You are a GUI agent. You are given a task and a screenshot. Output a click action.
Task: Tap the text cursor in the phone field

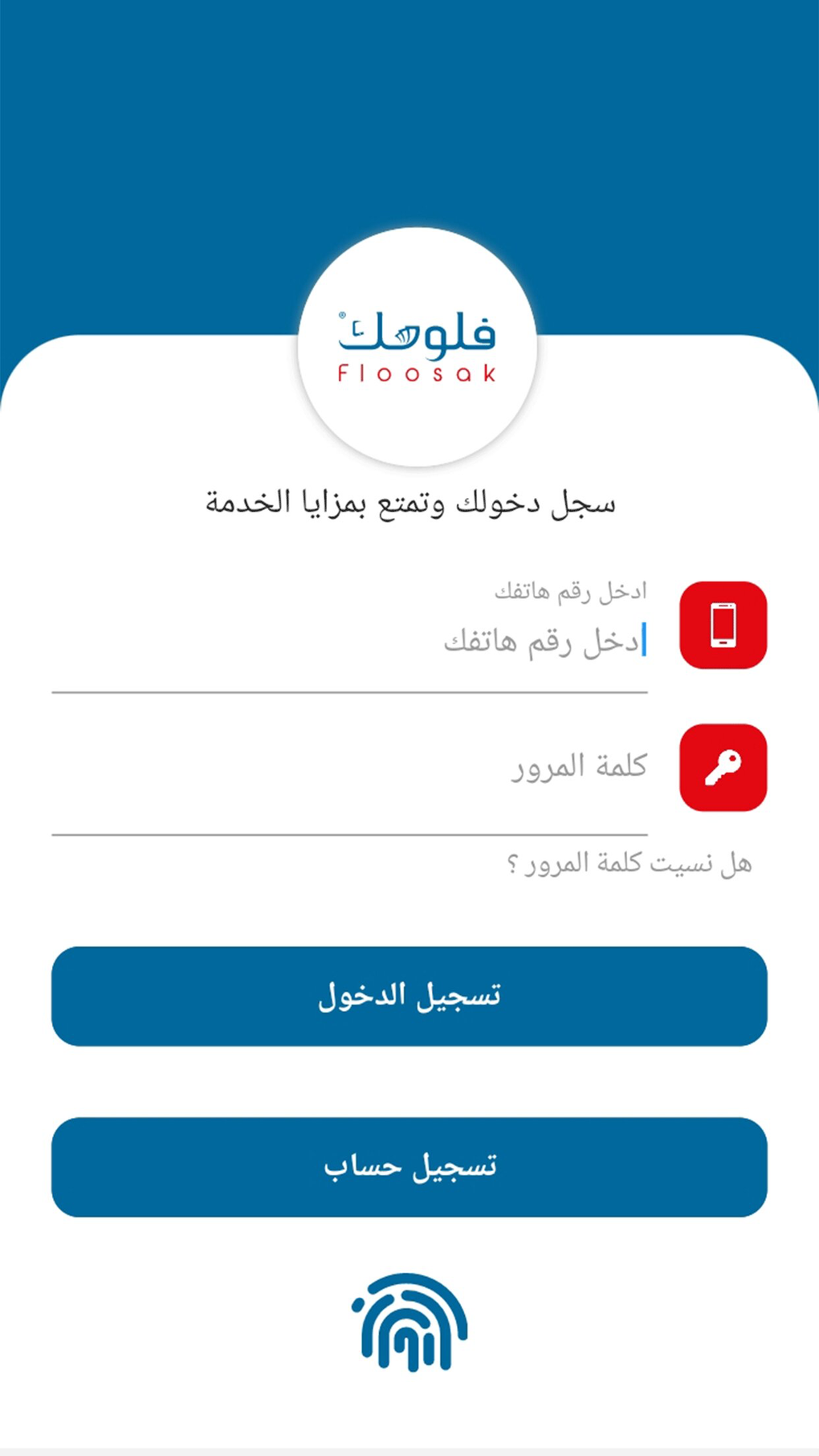[x=643, y=641]
